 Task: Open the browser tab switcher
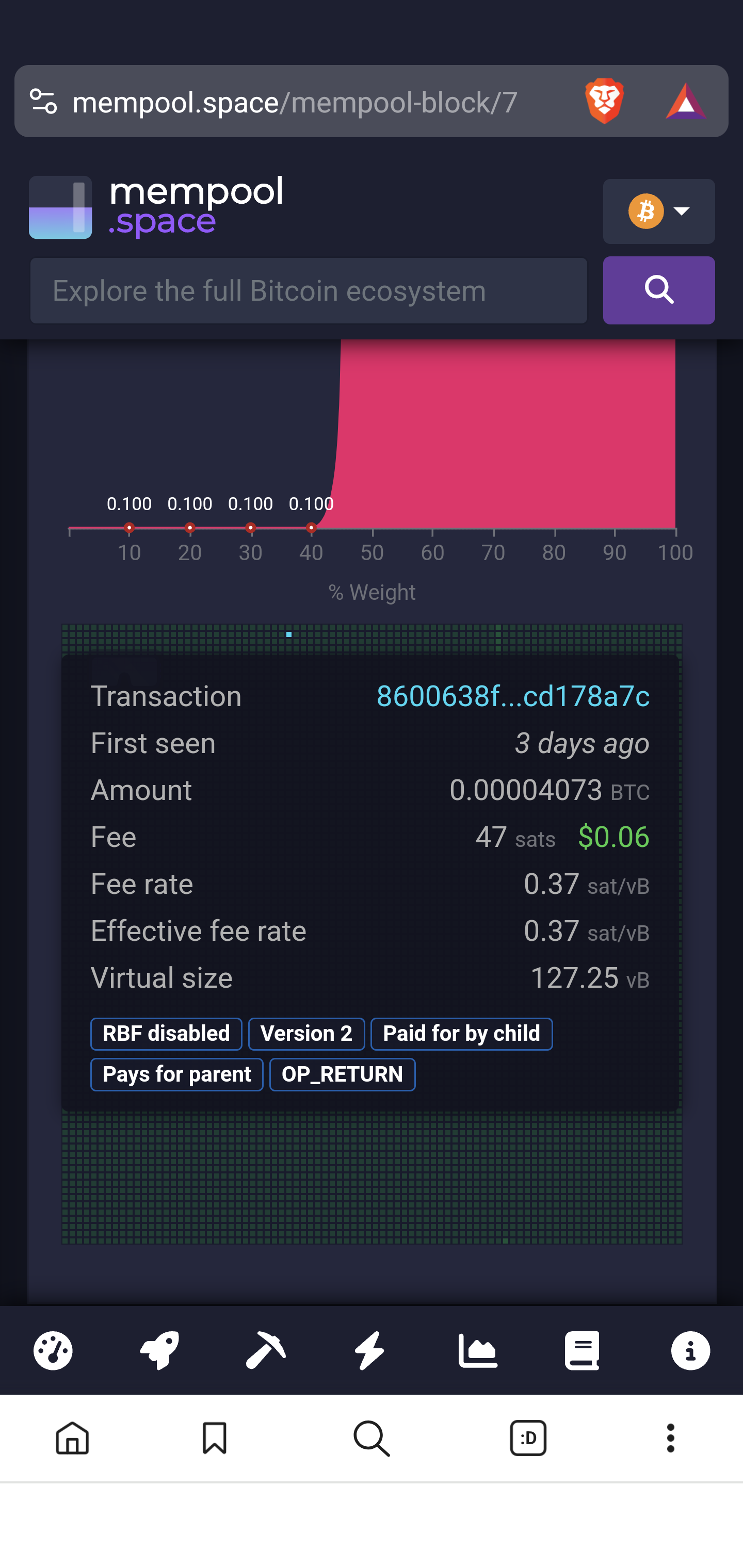click(527, 1439)
